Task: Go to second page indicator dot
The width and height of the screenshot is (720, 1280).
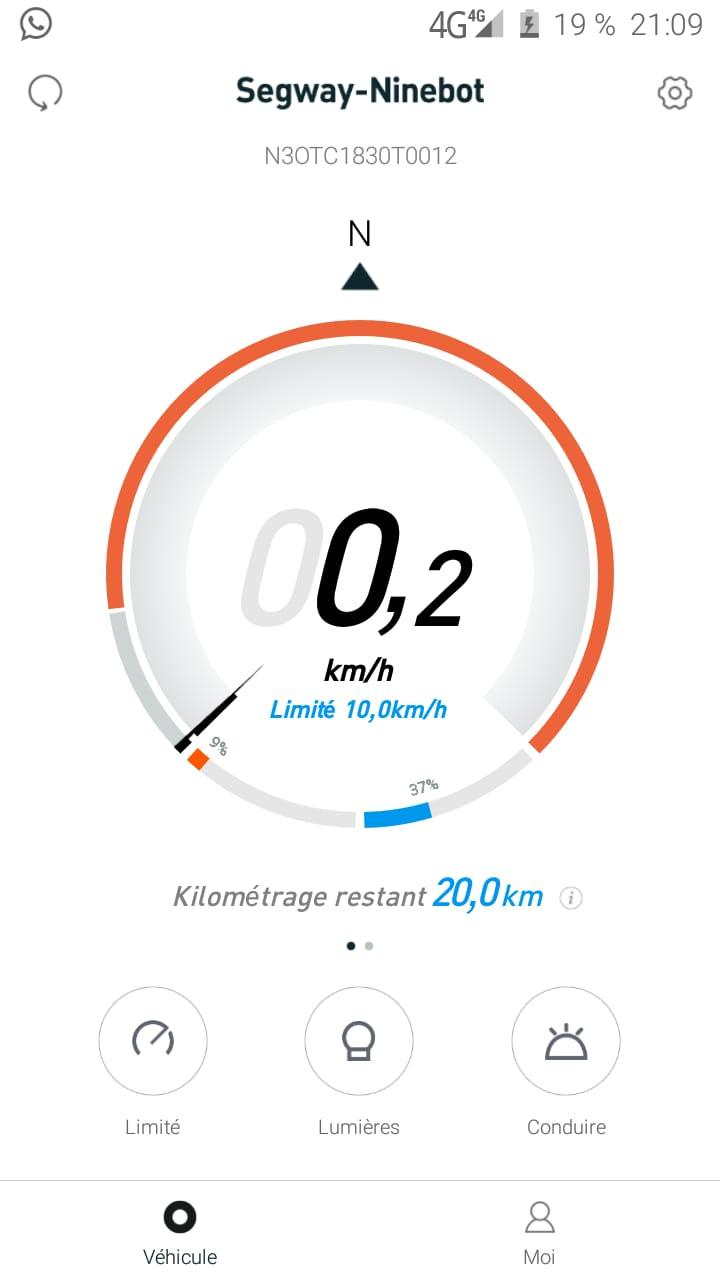Action: pyautogui.click(x=369, y=945)
